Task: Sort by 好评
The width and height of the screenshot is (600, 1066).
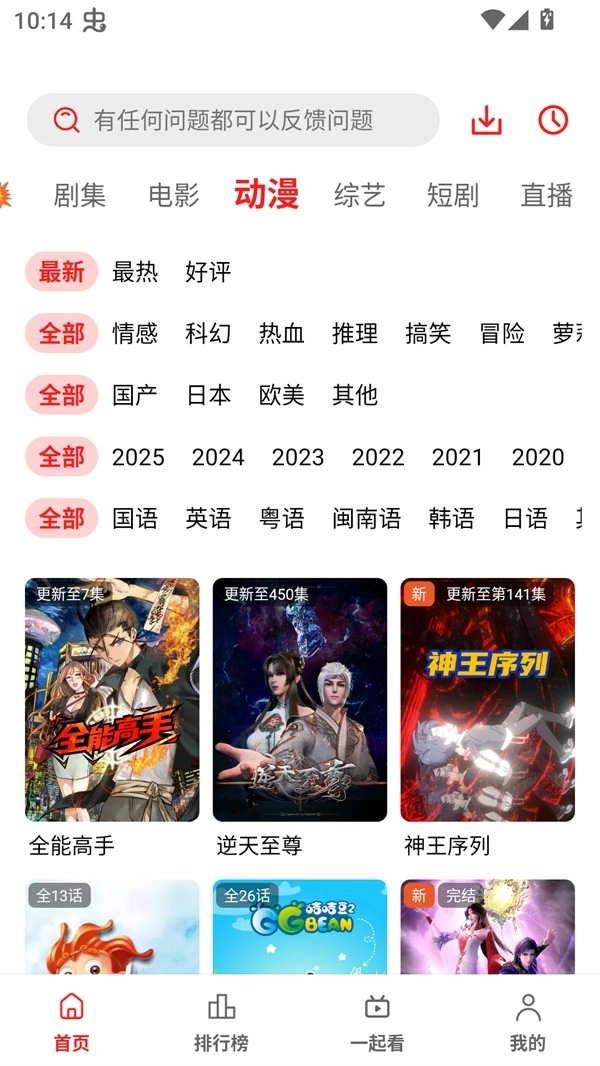Action: click(208, 272)
